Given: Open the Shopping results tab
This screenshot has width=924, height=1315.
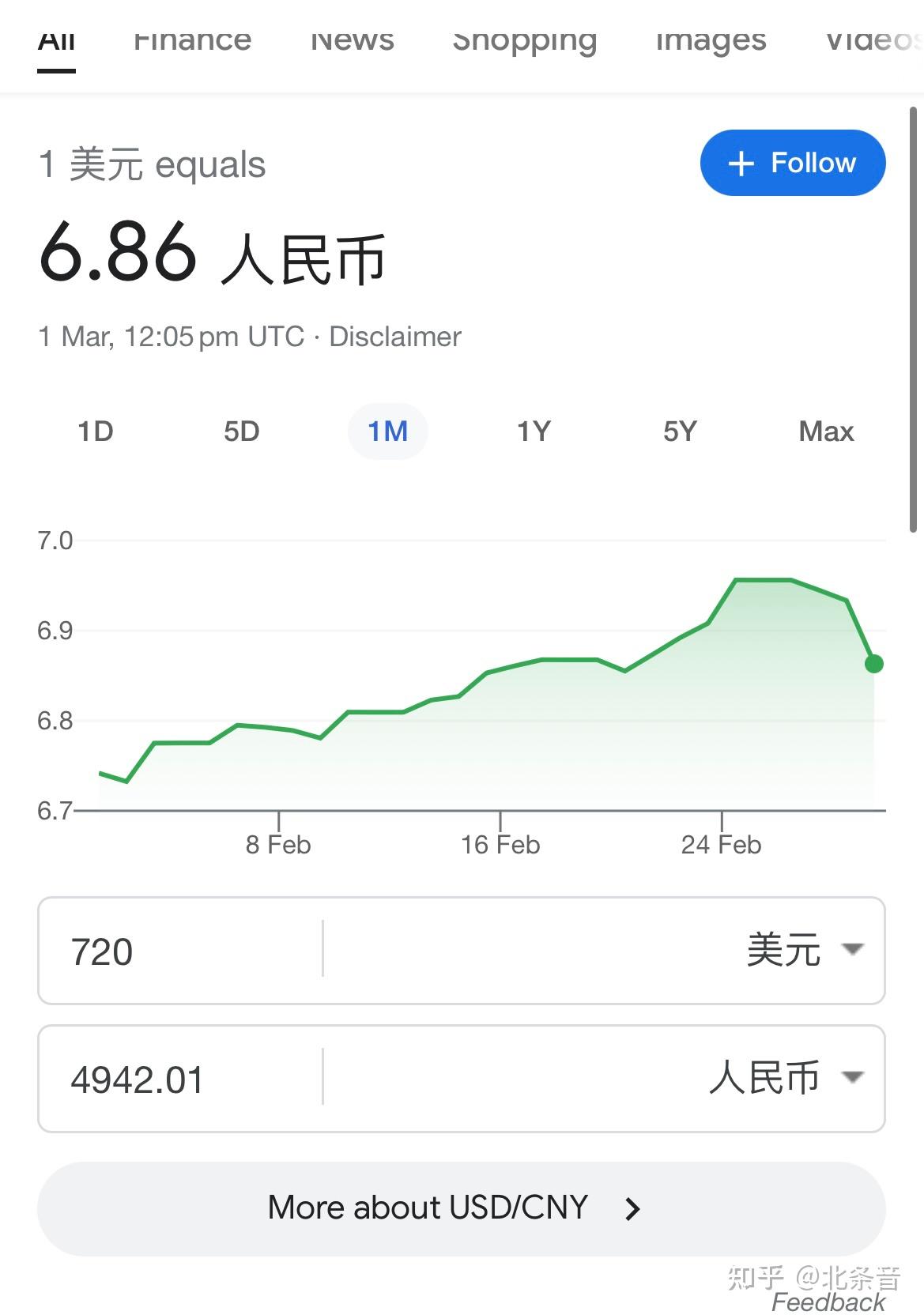Looking at the screenshot, I should (524, 40).
